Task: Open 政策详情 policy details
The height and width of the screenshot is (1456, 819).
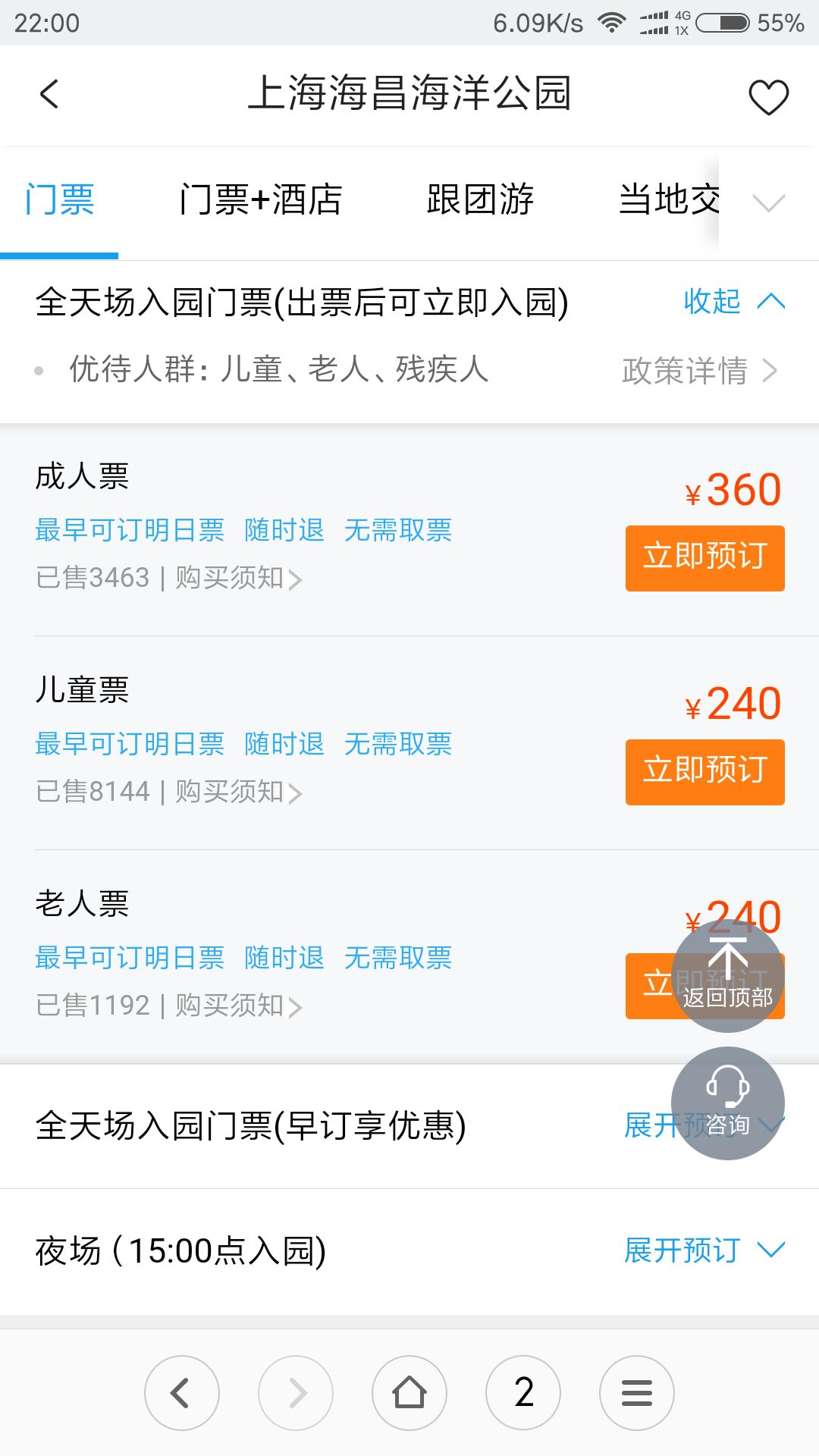Action: 700,371
